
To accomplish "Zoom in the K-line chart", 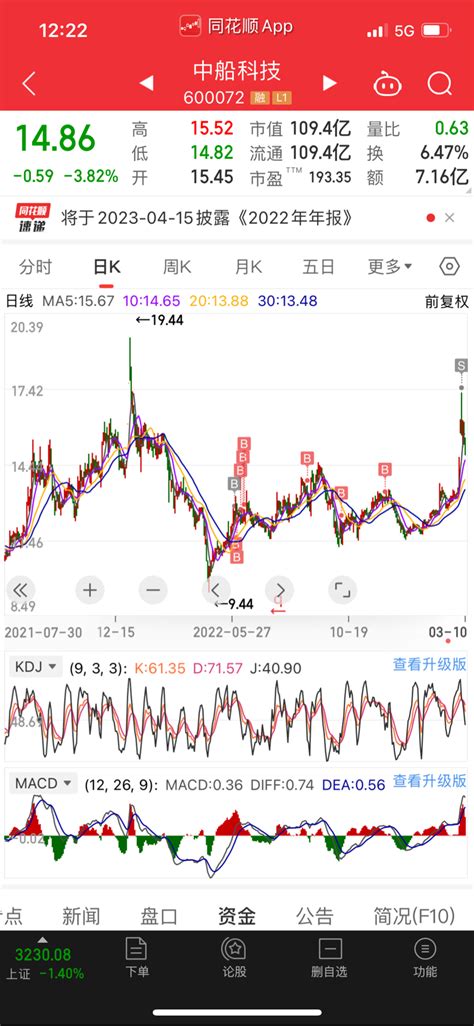I will pyautogui.click(x=90, y=590).
